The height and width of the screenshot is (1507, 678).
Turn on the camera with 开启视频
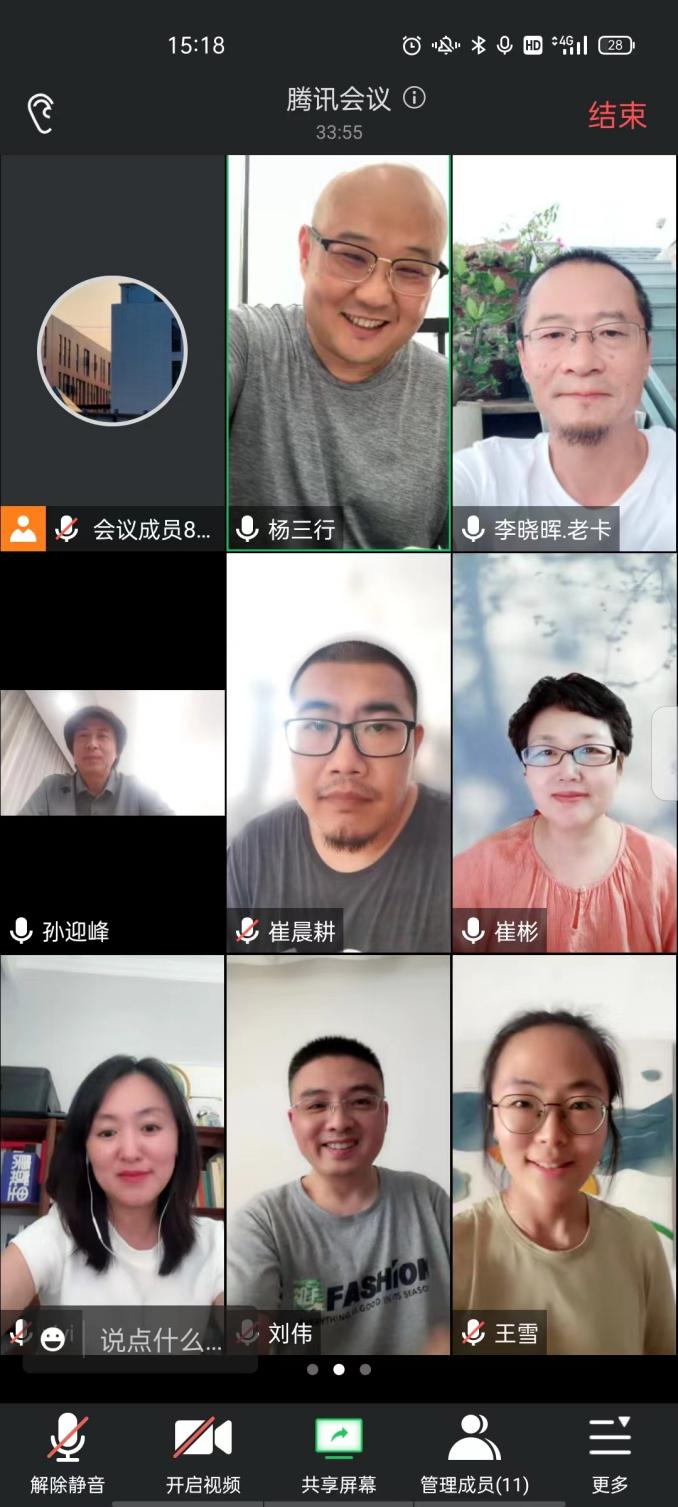pyautogui.click(x=203, y=1453)
